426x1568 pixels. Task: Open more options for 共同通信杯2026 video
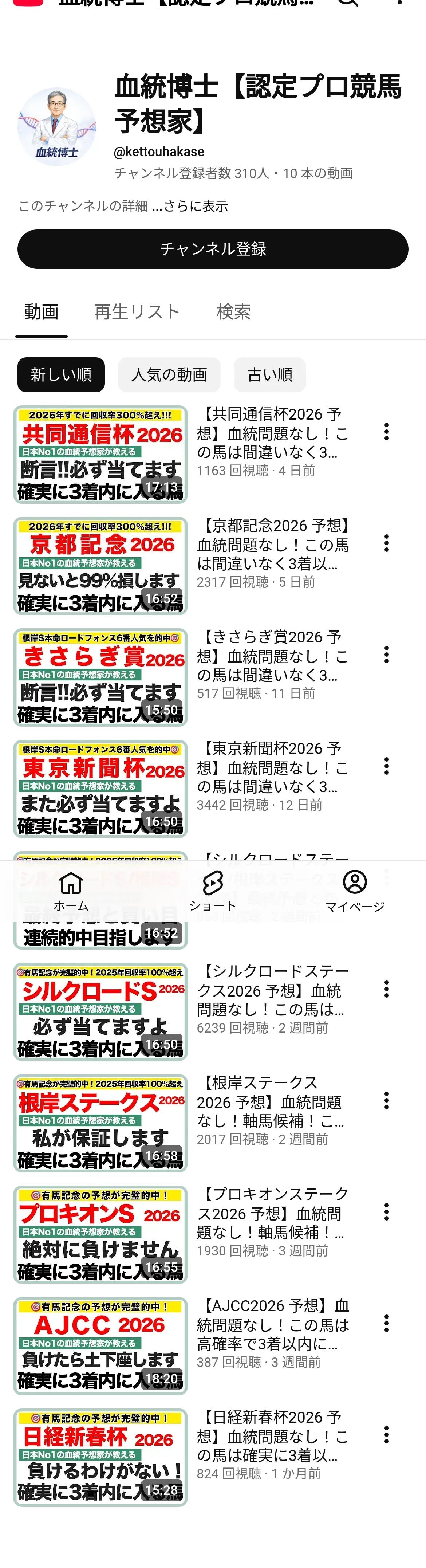tap(386, 432)
